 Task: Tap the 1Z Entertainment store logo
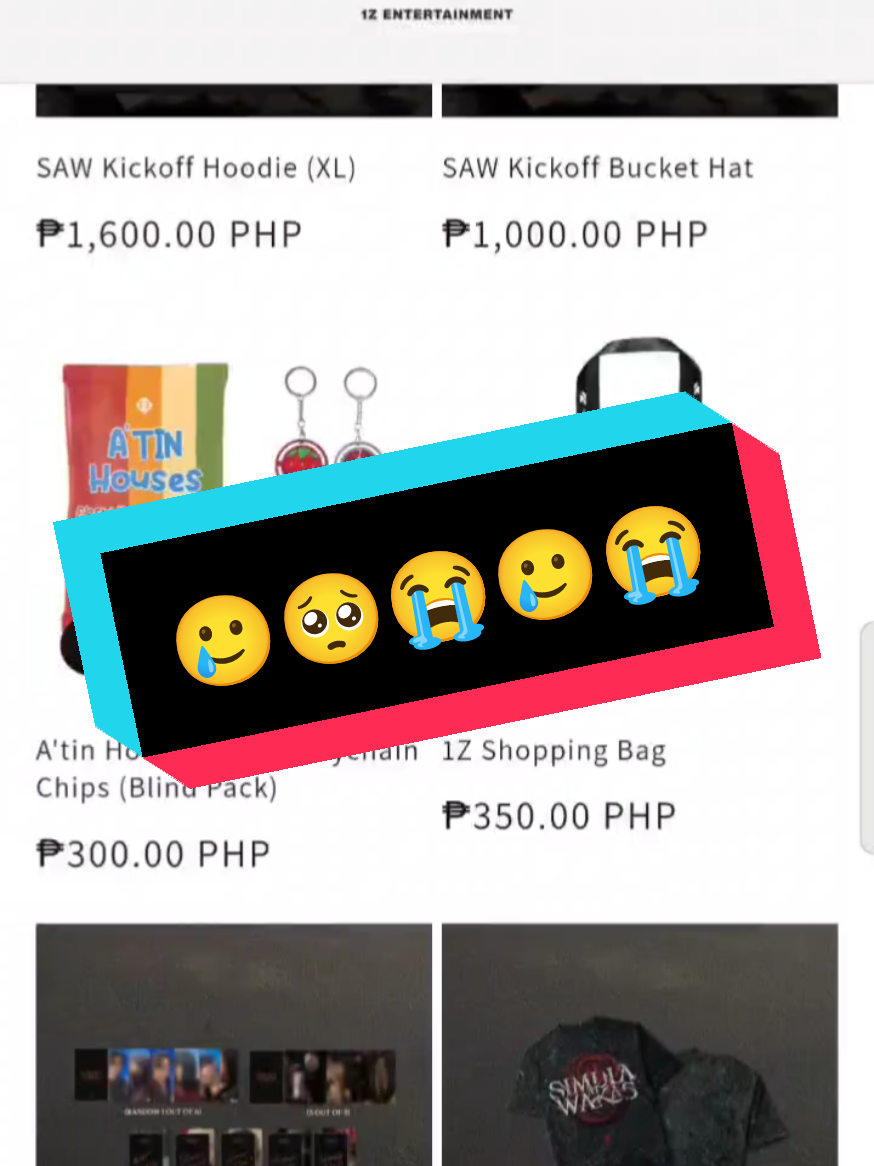(x=437, y=14)
